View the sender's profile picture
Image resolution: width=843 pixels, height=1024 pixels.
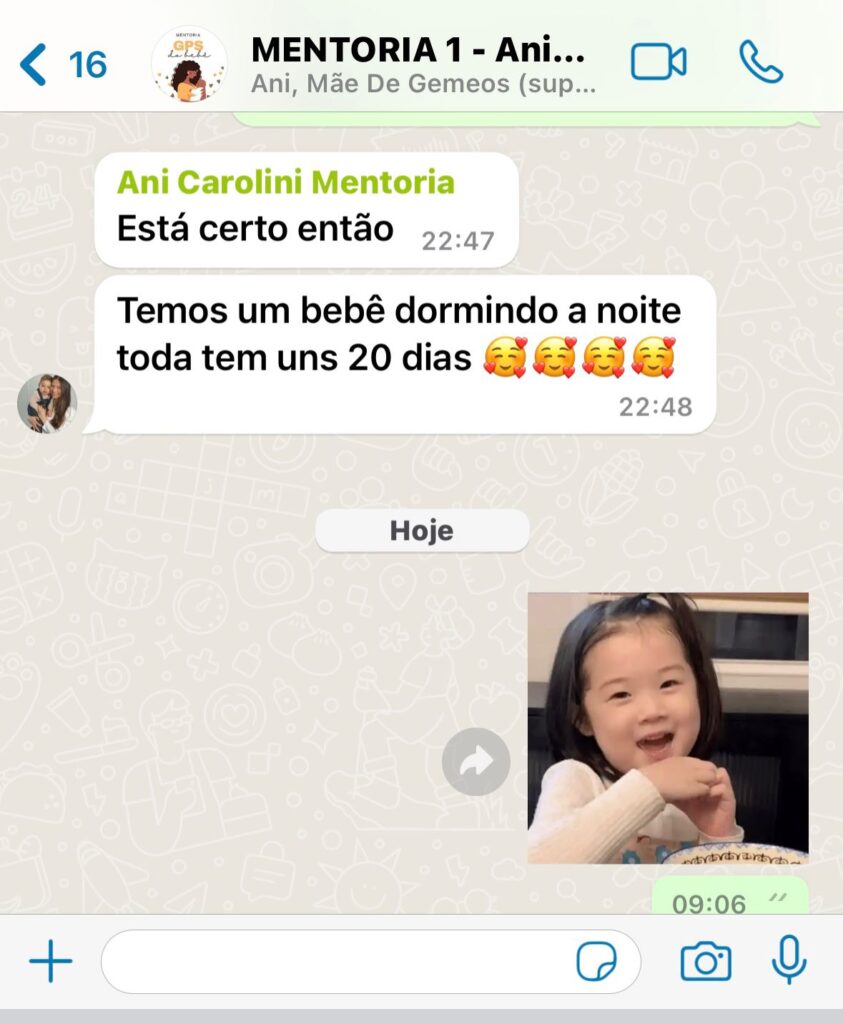click(46, 403)
